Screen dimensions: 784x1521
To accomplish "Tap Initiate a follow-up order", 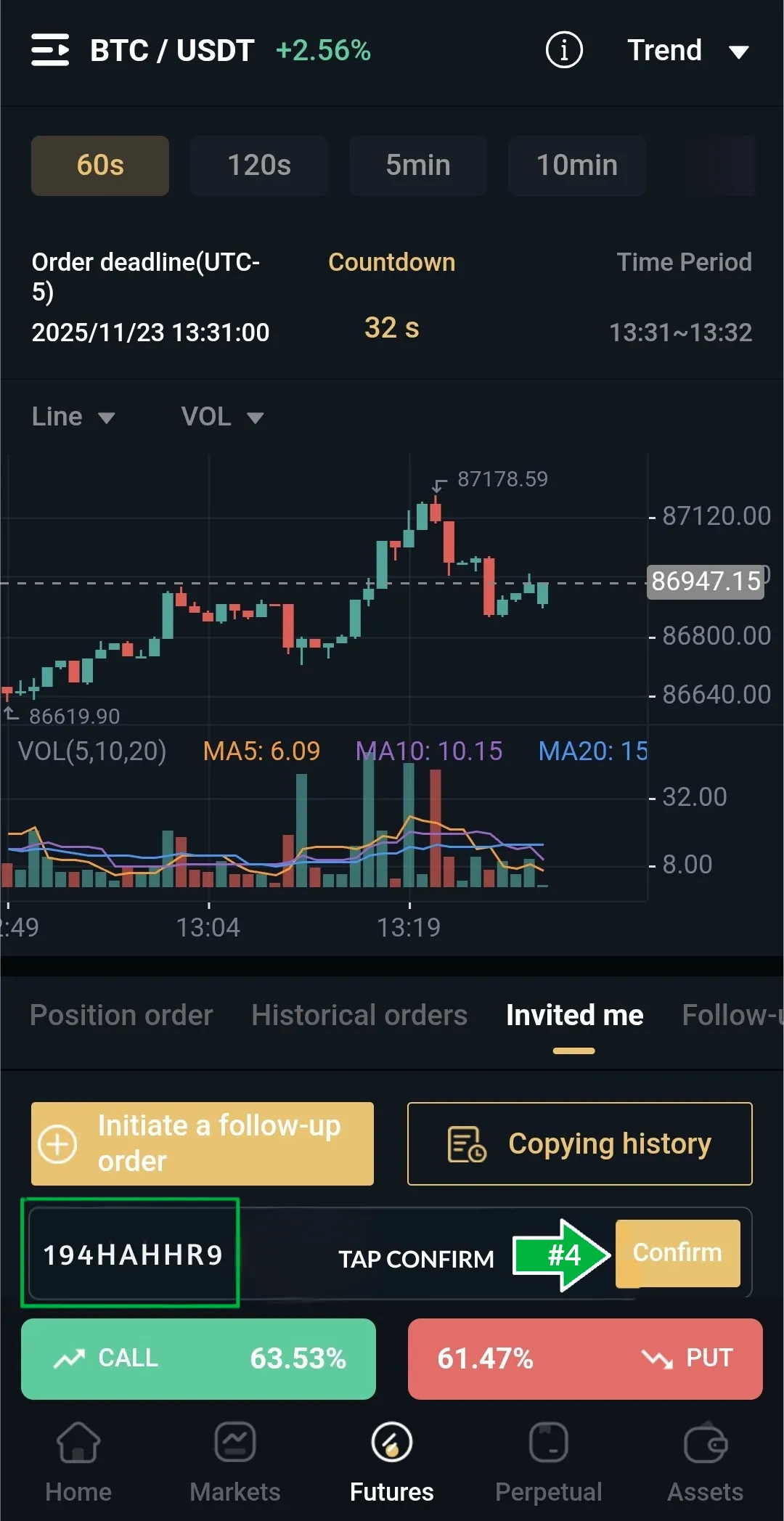I will [x=203, y=1143].
